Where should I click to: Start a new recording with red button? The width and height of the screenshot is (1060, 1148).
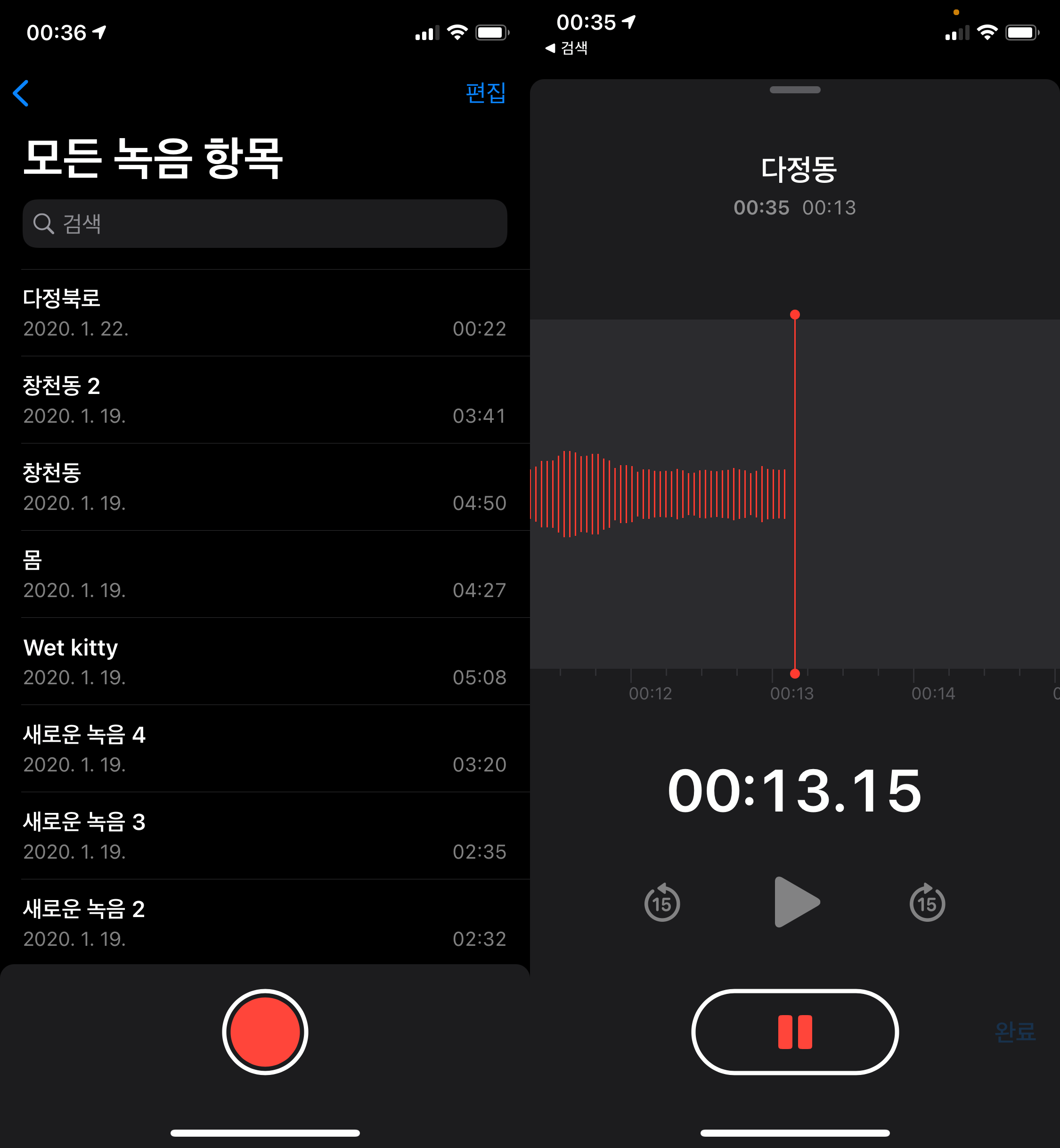tap(265, 1032)
